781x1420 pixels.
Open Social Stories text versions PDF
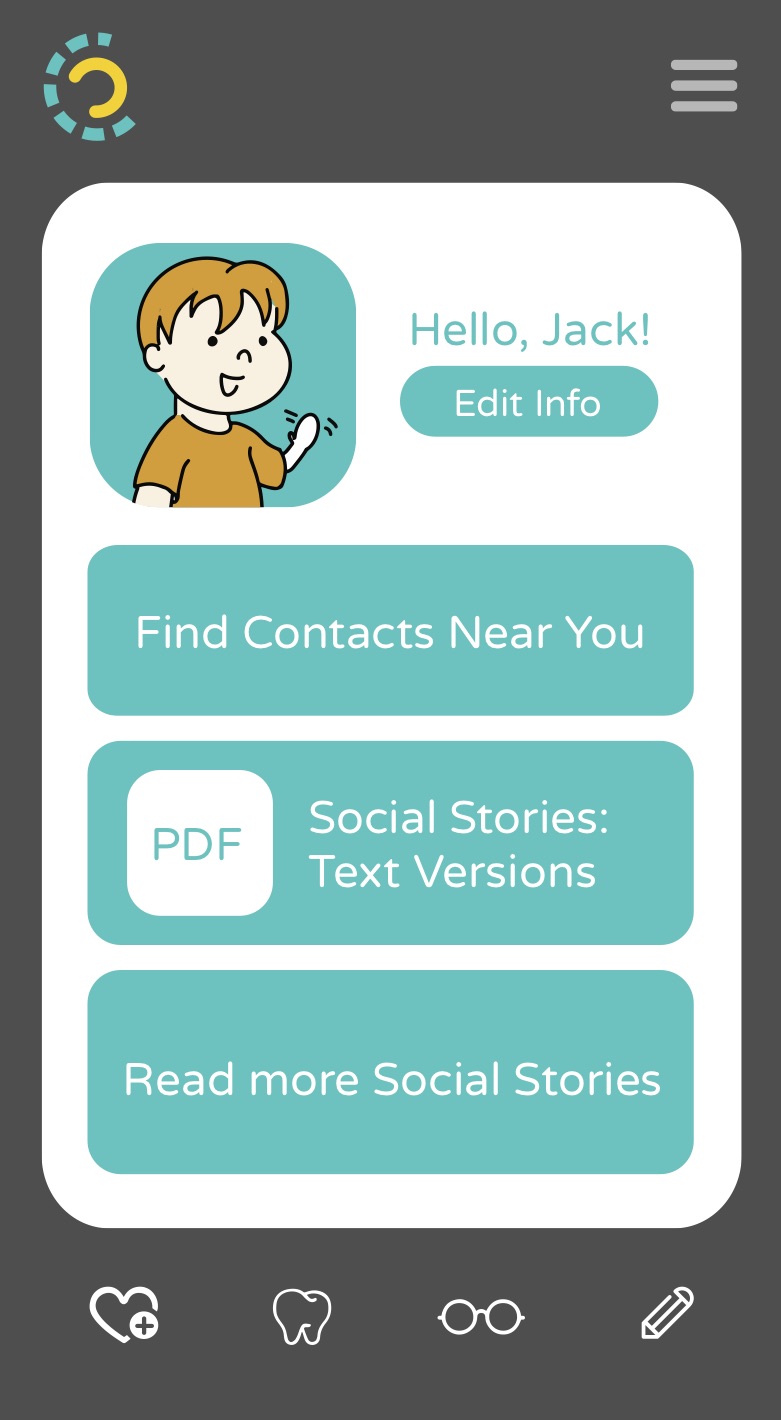[390, 843]
